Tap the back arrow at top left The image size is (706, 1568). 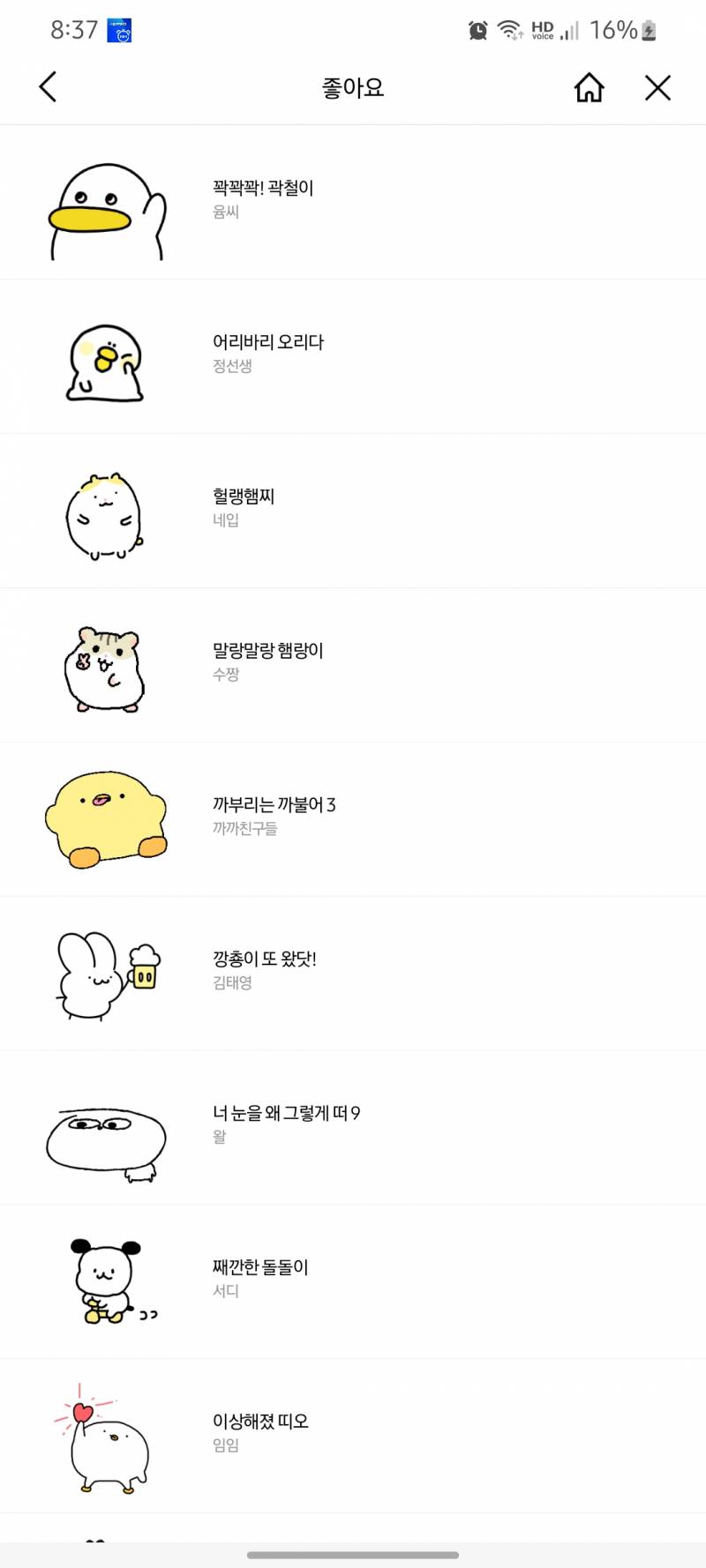[48, 87]
